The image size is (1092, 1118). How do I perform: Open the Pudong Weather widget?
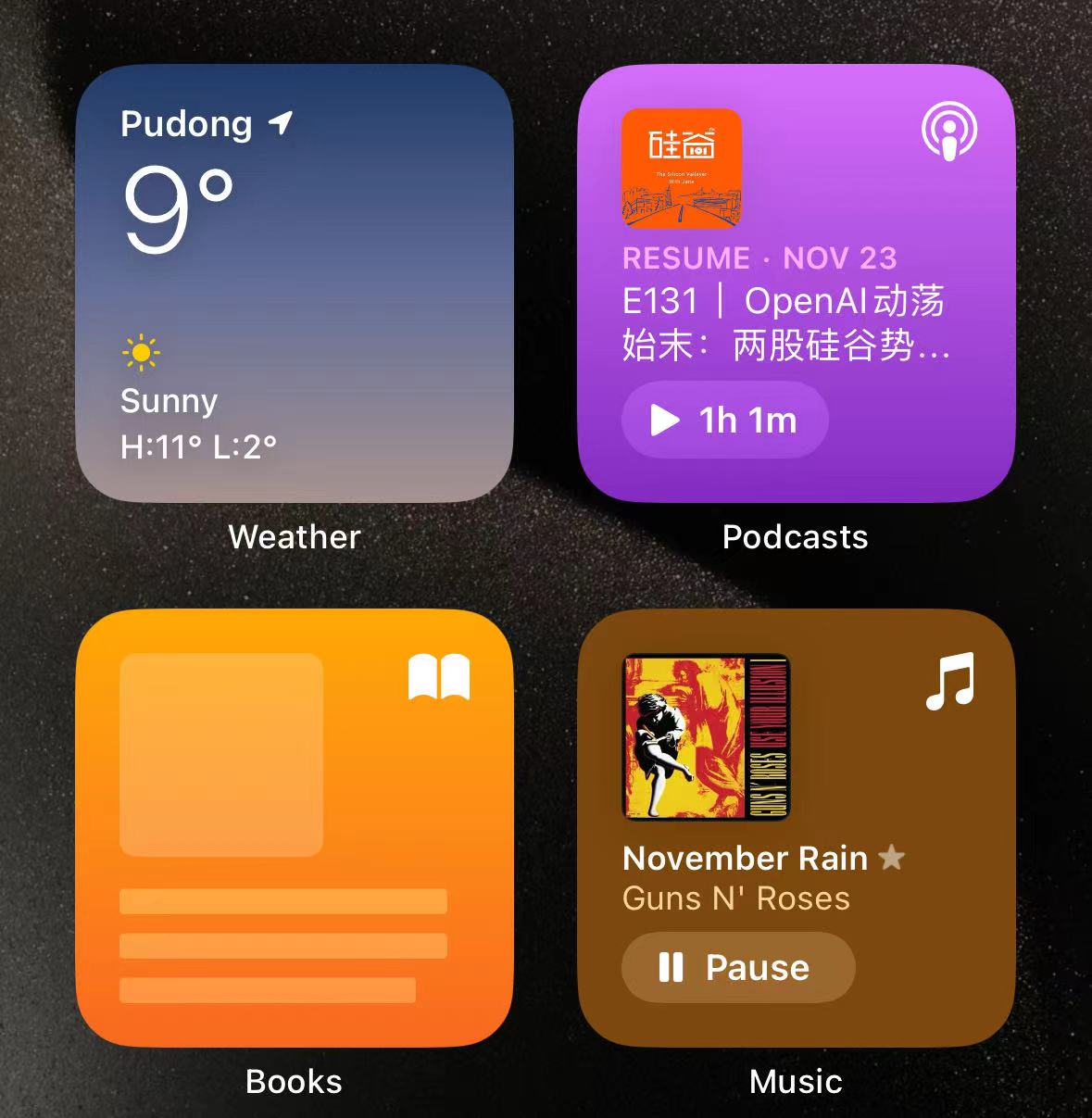295,283
